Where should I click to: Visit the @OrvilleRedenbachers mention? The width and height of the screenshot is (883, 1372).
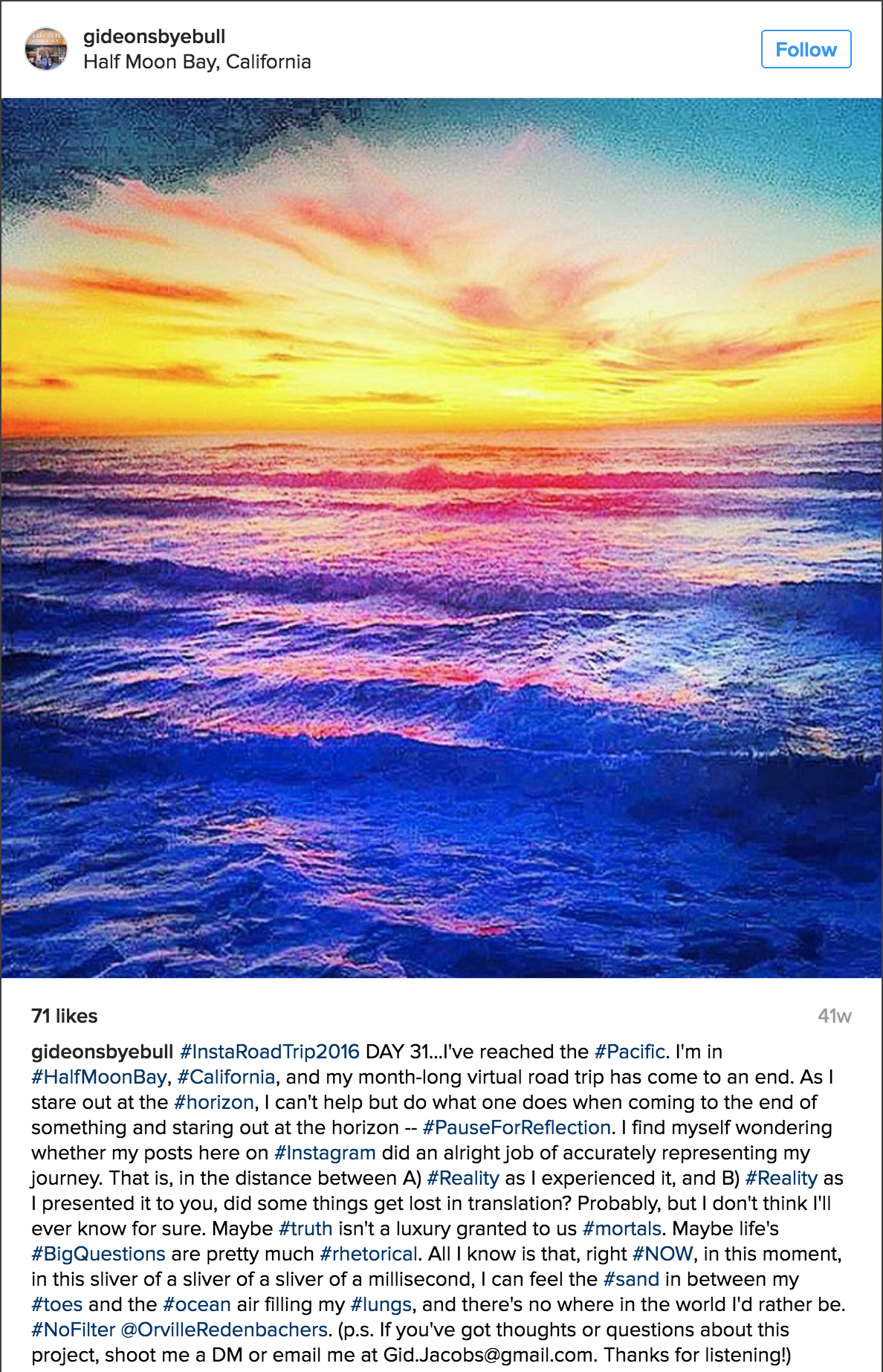pyautogui.click(x=224, y=1330)
